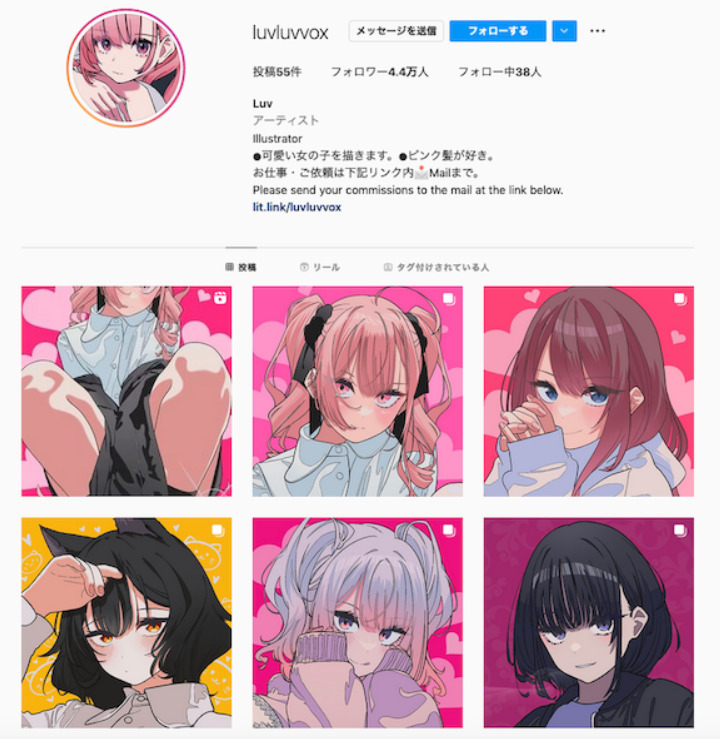720x739 pixels.
Task: Switch to the タグ付けされている人 tab
Action: [436, 267]
